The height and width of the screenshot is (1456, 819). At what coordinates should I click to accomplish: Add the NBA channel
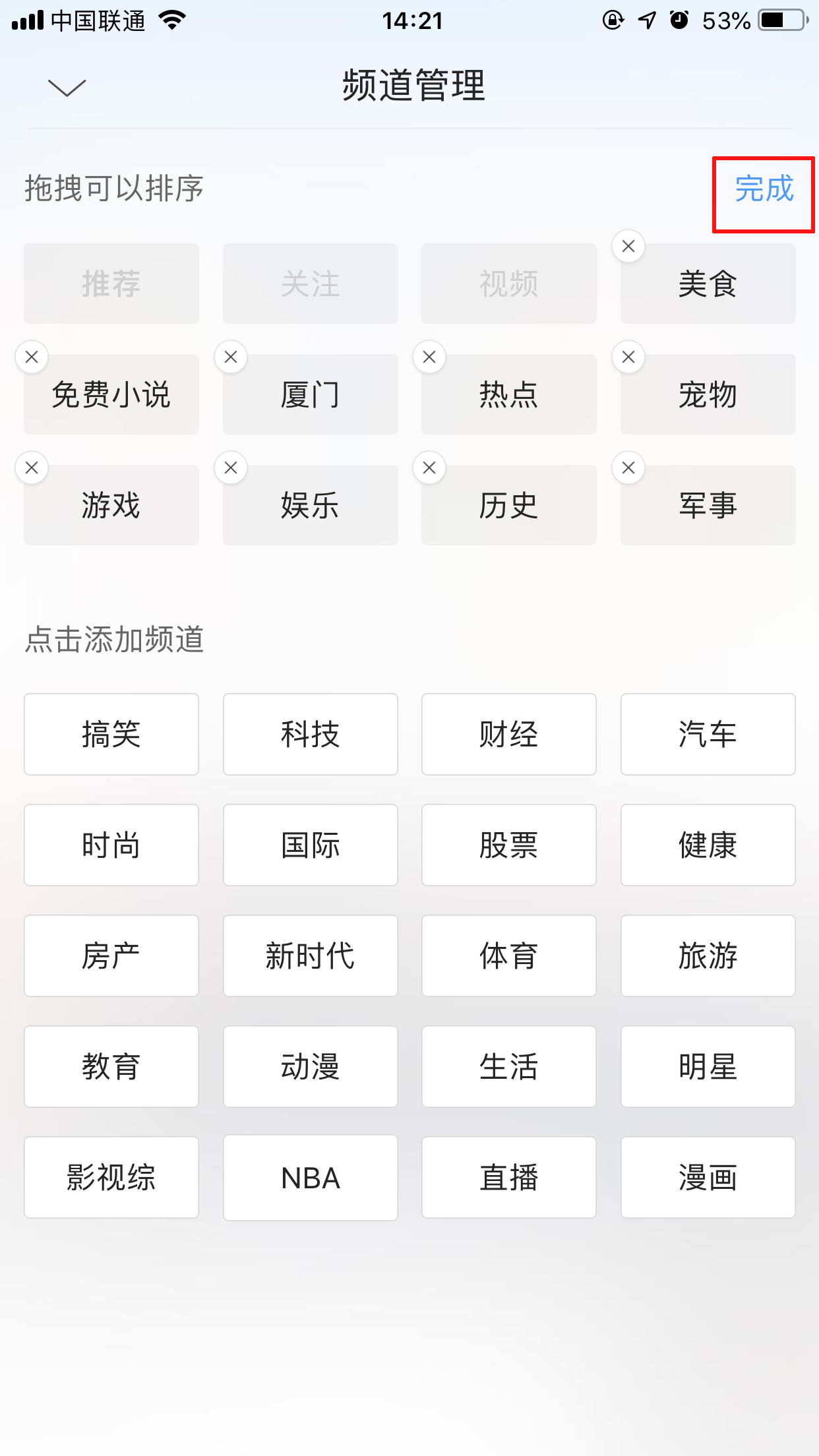click(310, 1177)
